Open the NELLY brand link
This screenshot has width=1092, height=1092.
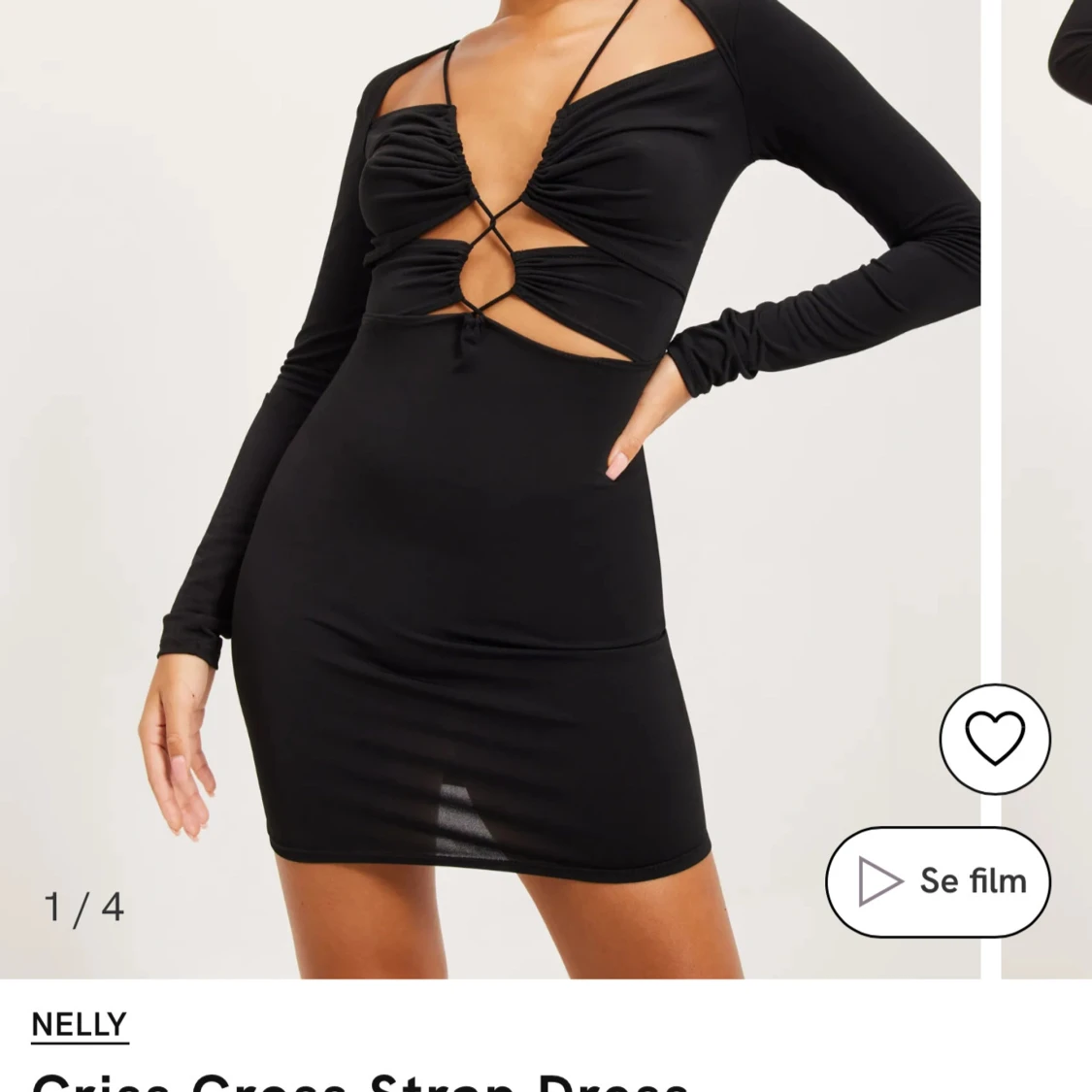point(79,1024)
